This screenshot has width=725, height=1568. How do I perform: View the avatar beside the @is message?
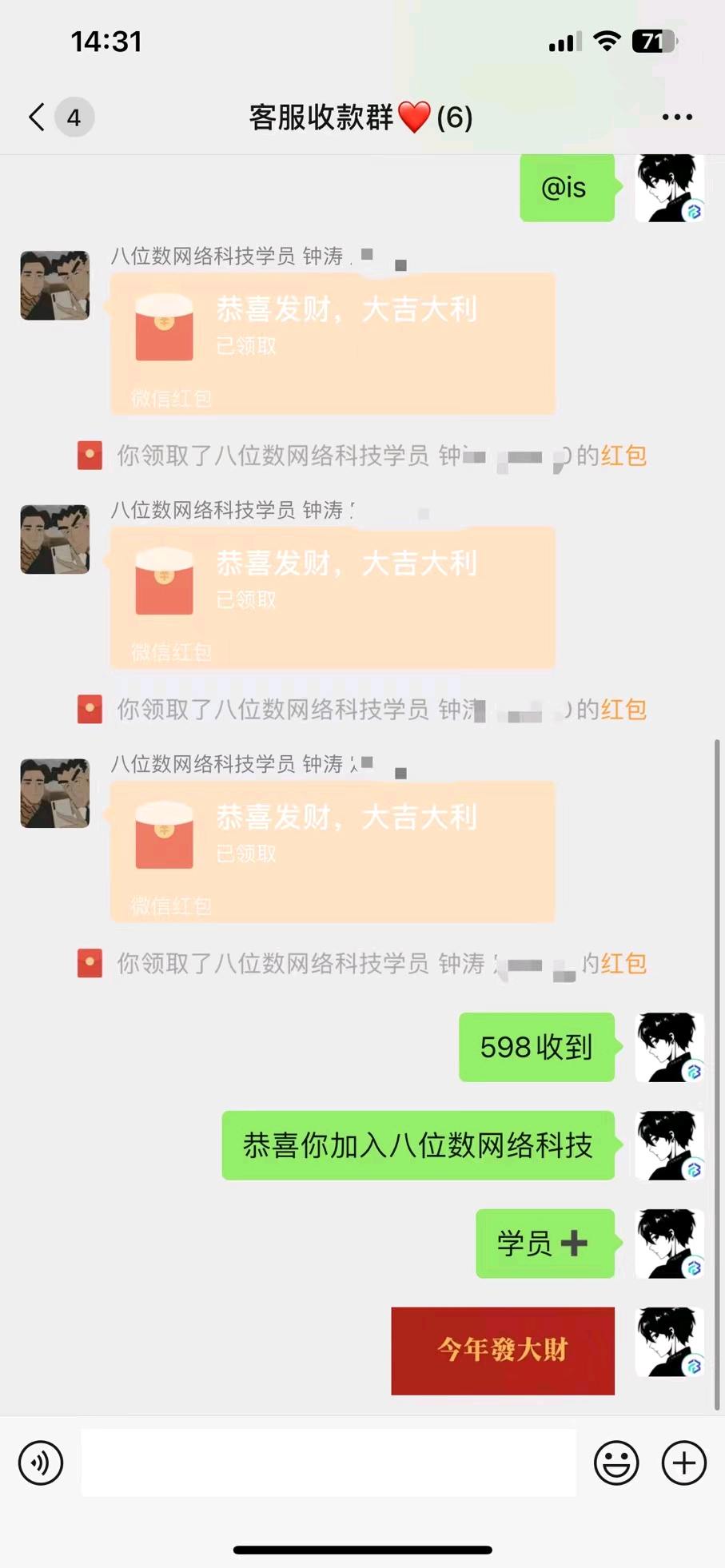669,189
